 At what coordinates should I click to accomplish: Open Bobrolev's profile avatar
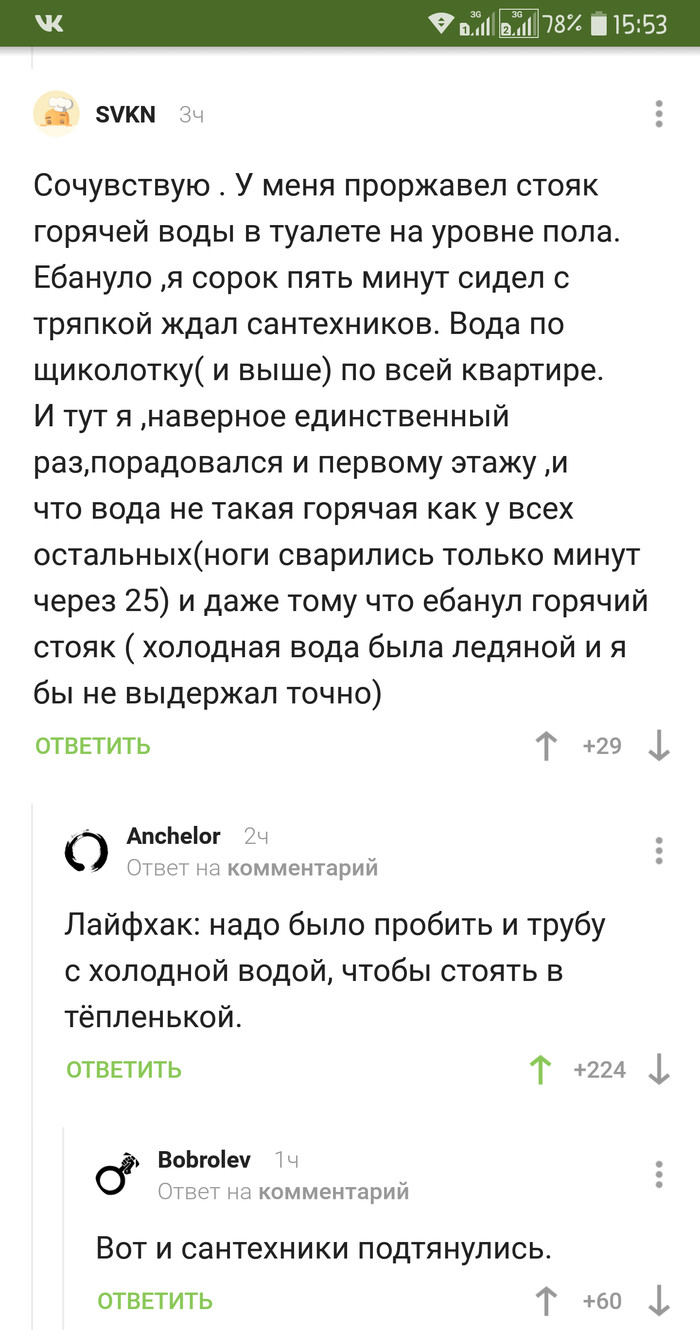pyautogui.click(x=118, y=1175)
